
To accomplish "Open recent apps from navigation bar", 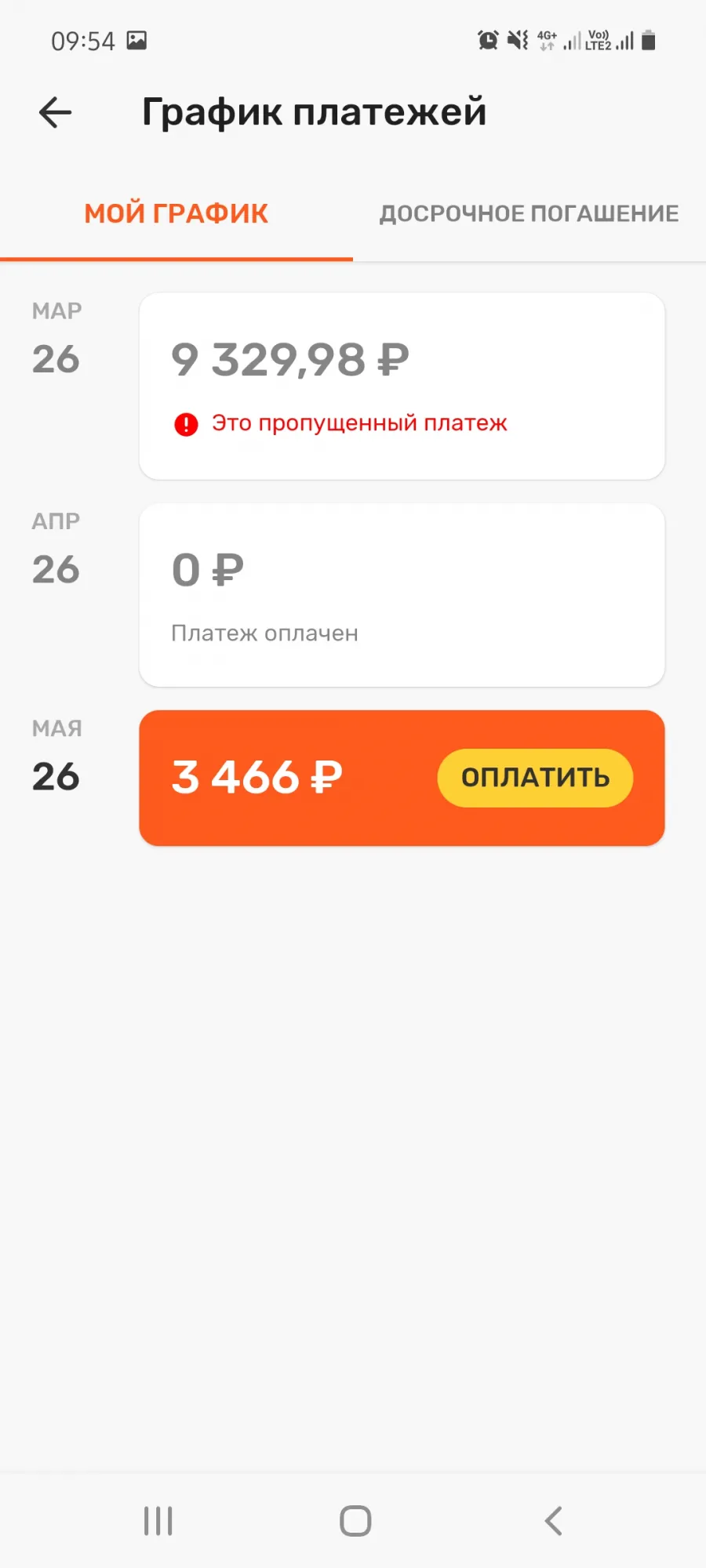I will pyautogui.click(x=158, y=1521).
